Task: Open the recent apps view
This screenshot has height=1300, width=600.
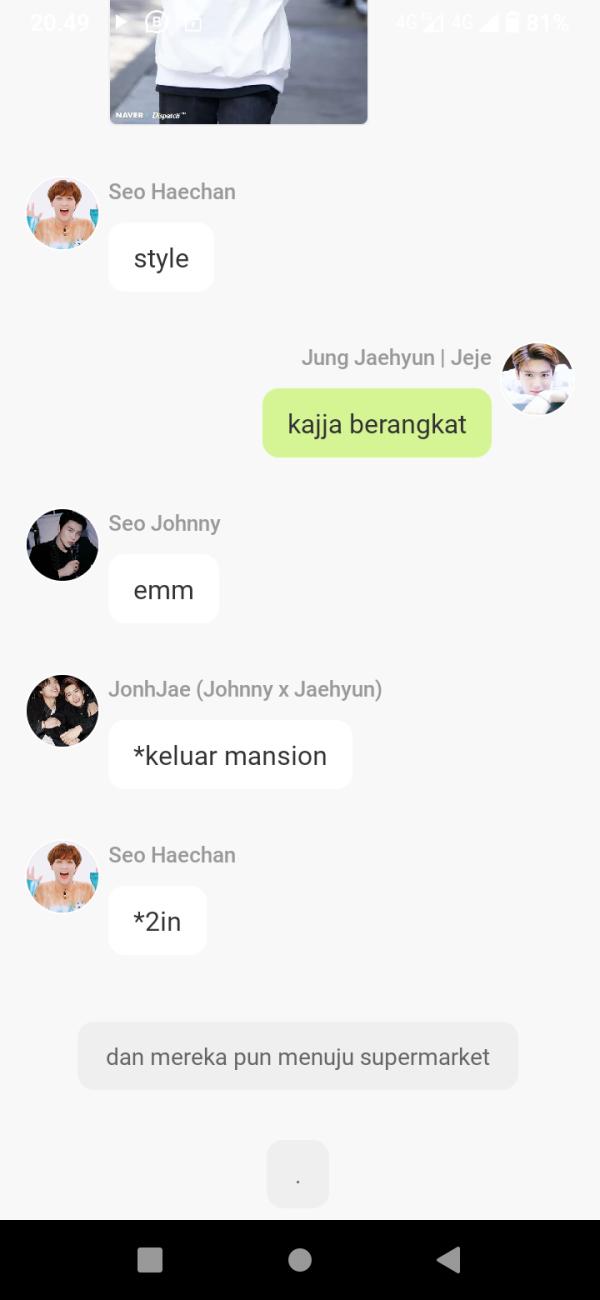Action: 150,1259
